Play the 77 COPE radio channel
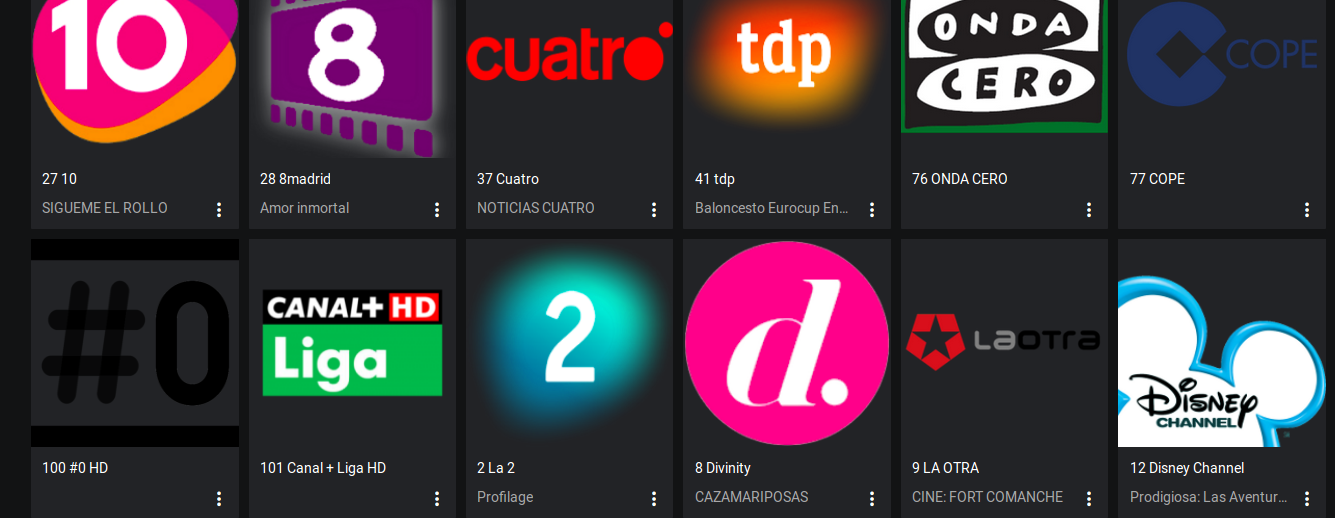Screen dimensions: 1335x518 coord(1221,70)
